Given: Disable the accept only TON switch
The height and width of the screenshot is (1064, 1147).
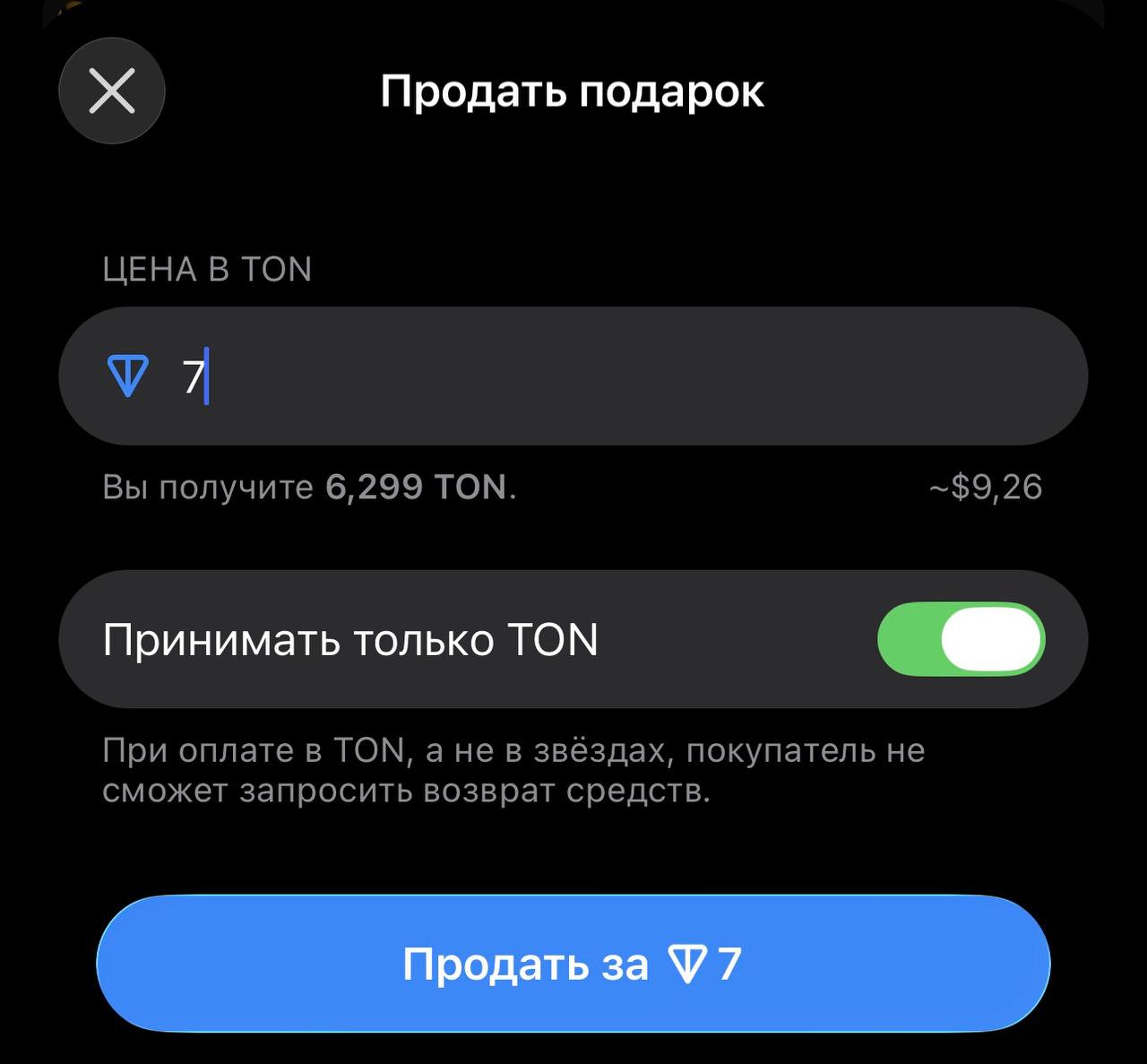Looking at the screenshot, I should point(961,639).
